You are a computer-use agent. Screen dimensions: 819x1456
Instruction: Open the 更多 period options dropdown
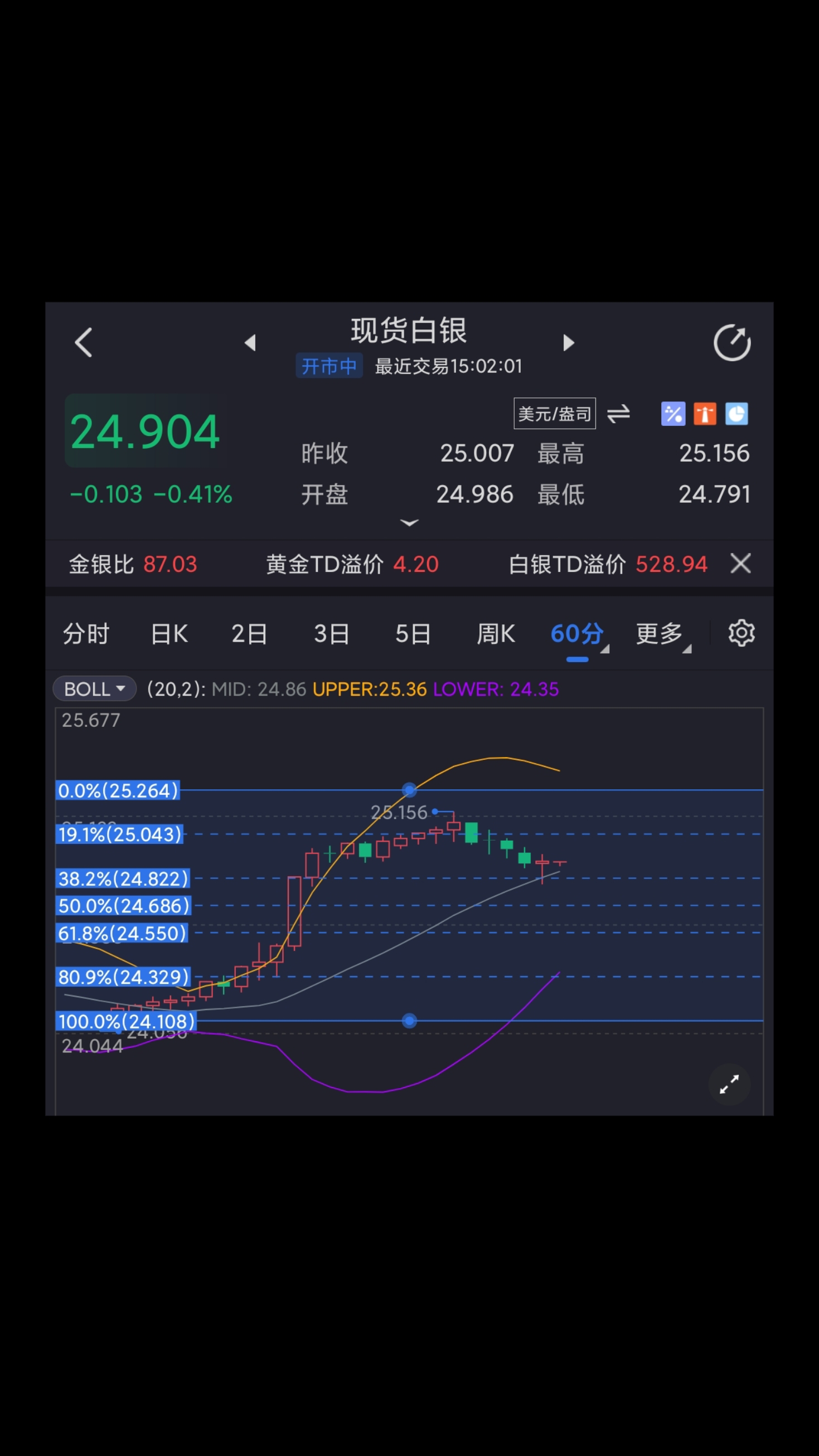pos(660,633)
